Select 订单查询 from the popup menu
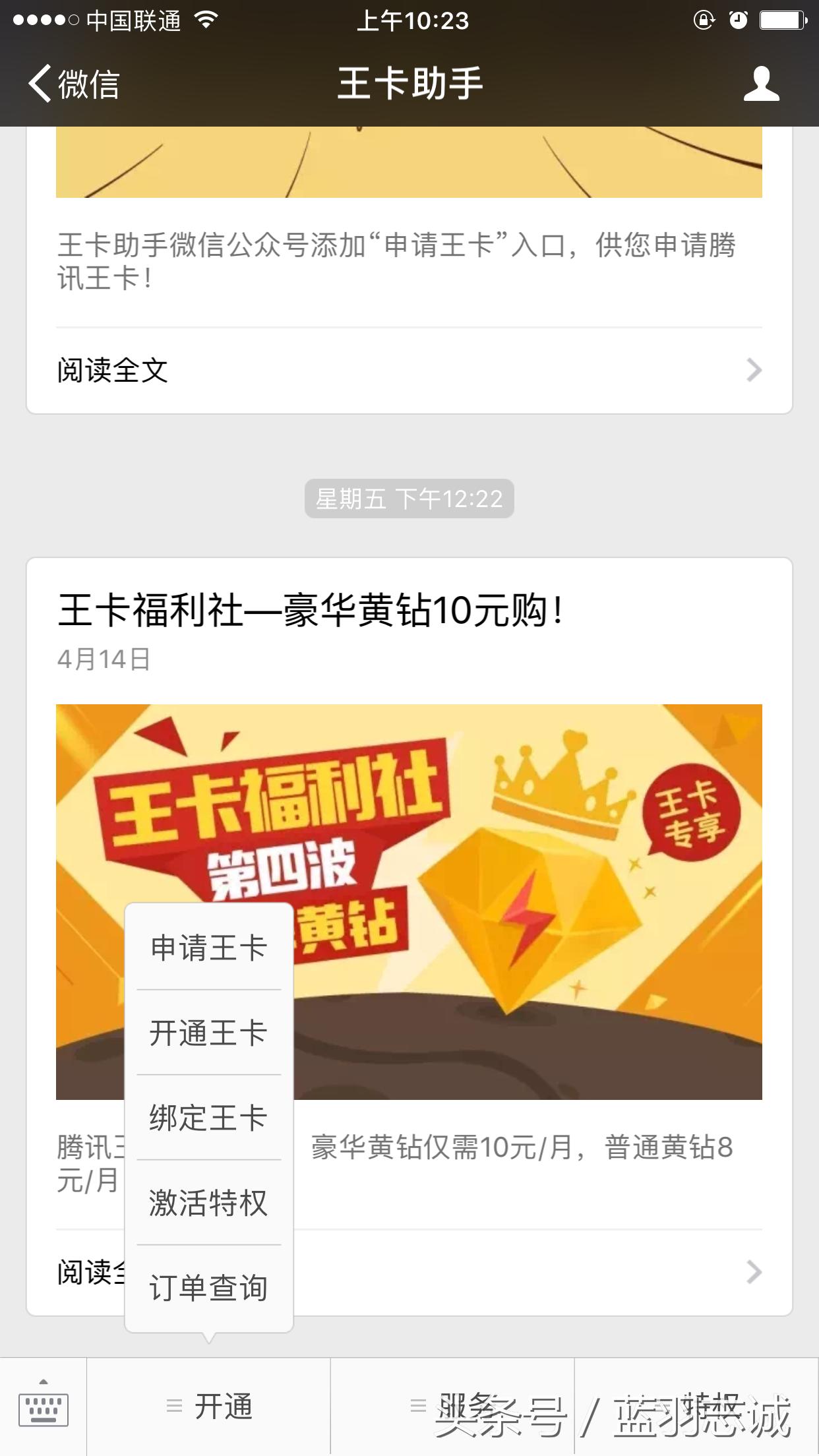The width and height of the screenshot is (819, 1456). point(208,1288)
